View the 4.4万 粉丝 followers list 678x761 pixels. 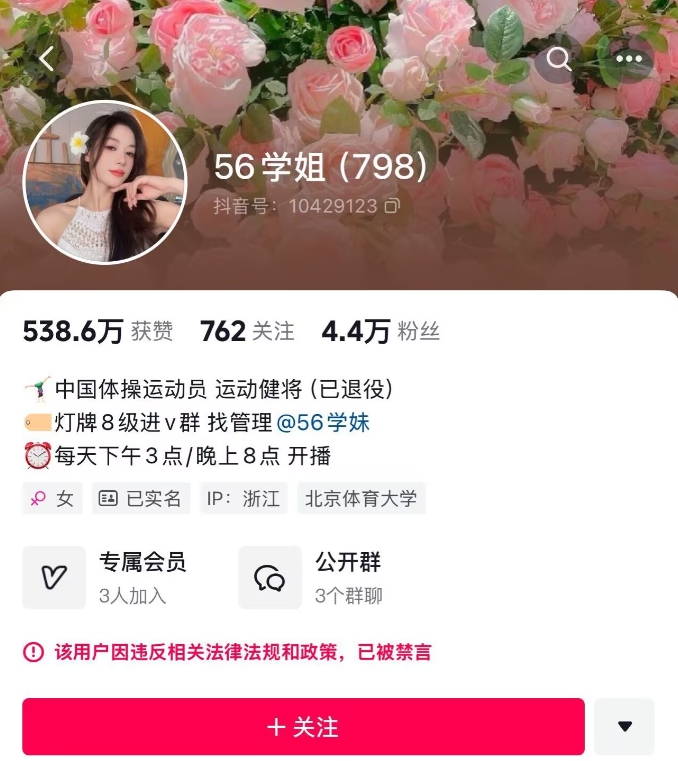click(x=380, y=331)
